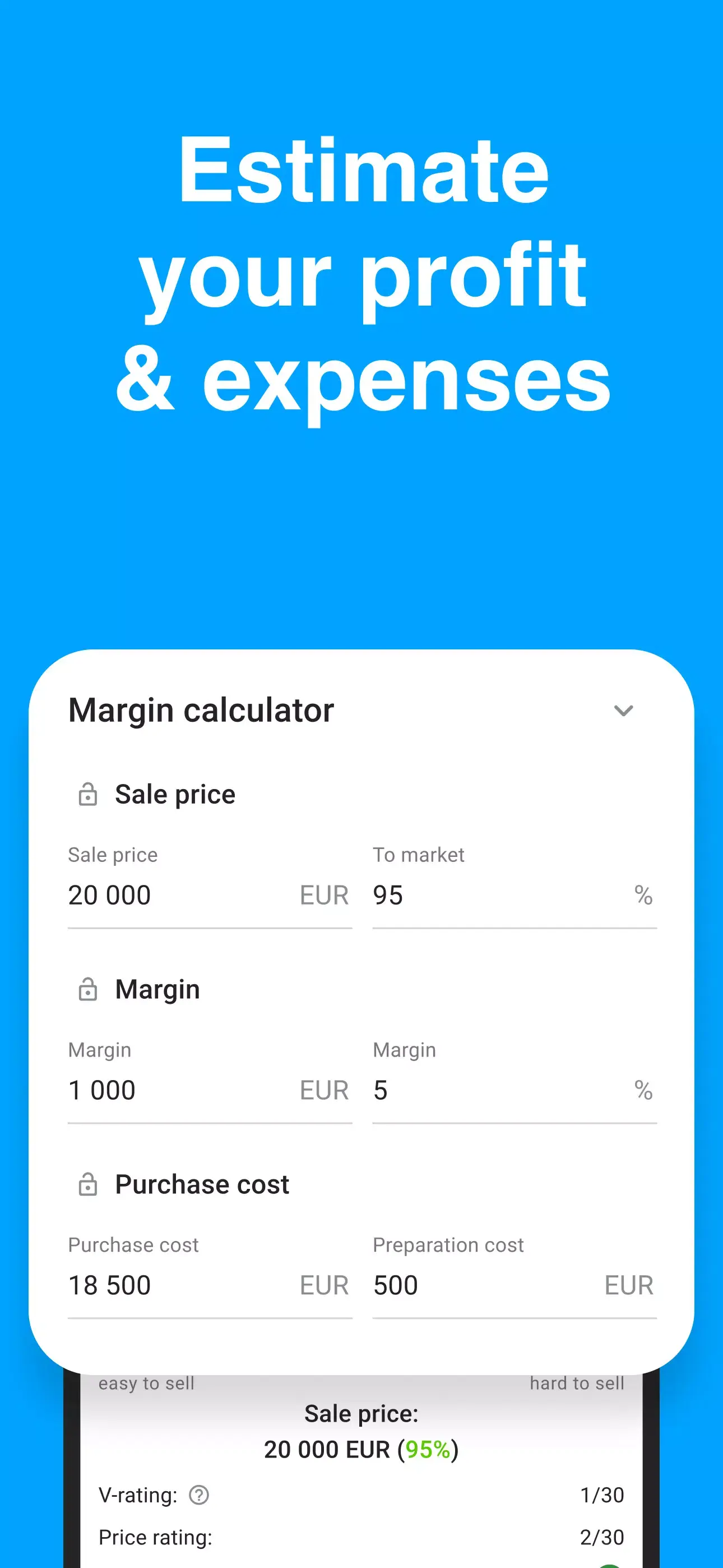This screenshot has width=723, height=1568.
Task: Click the easy to sell rating scale
Action: [147, 1383]
